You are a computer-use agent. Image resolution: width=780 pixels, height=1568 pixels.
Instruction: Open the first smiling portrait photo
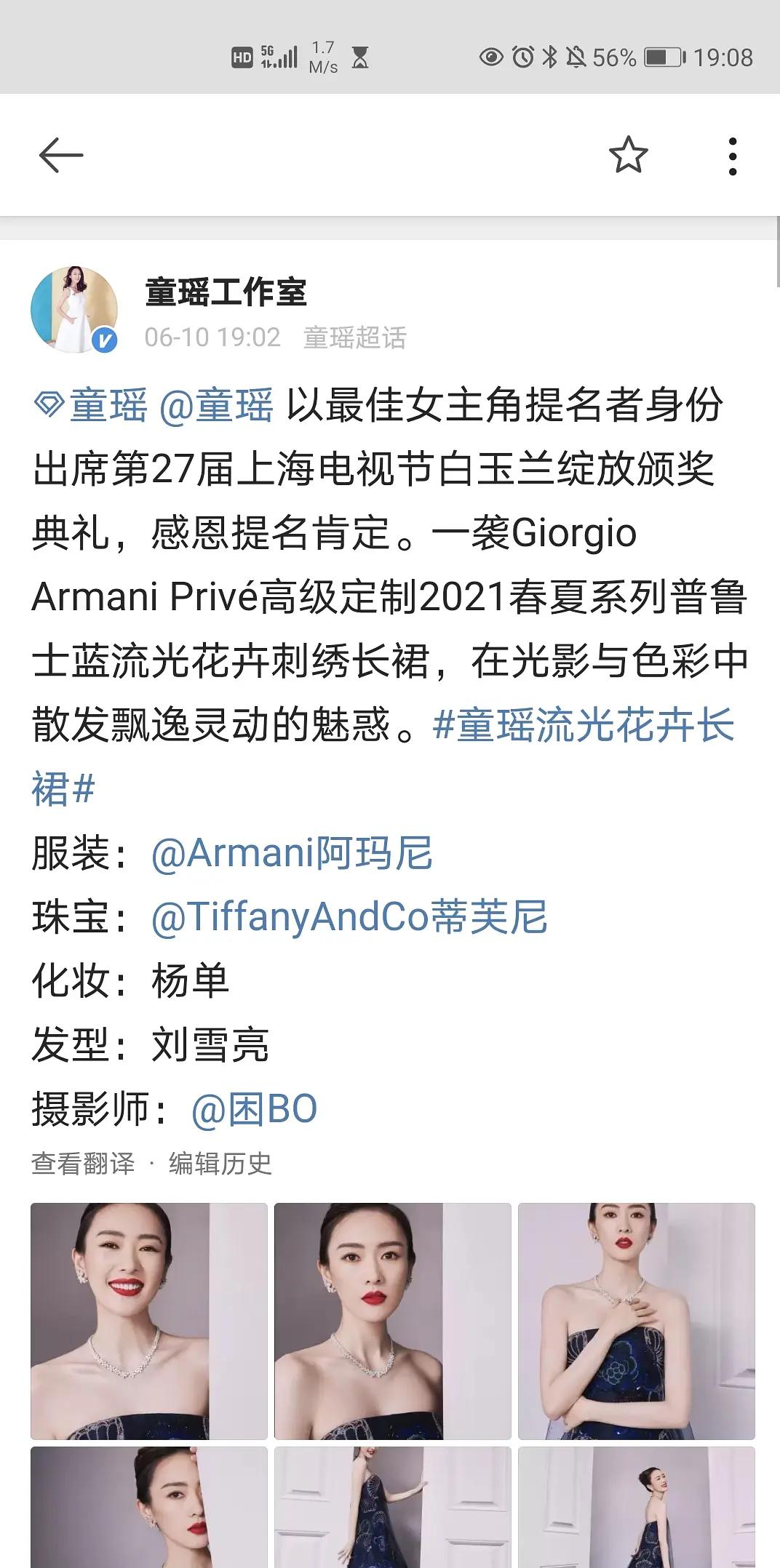pyautogui.click(x=148, y=1321)
